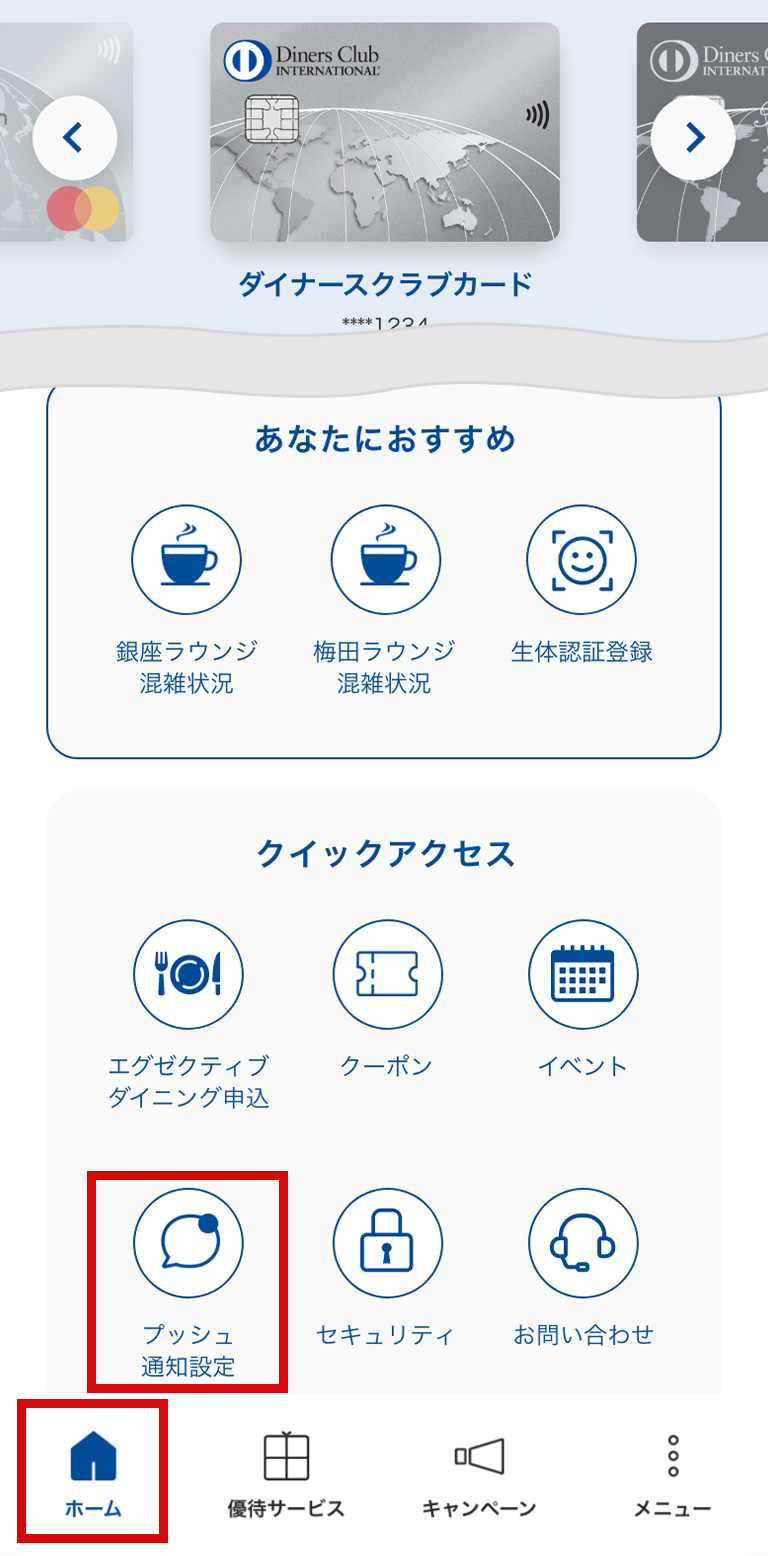
Task: Show the previous card
Action: pyautogui.click(x=75, y=138)
